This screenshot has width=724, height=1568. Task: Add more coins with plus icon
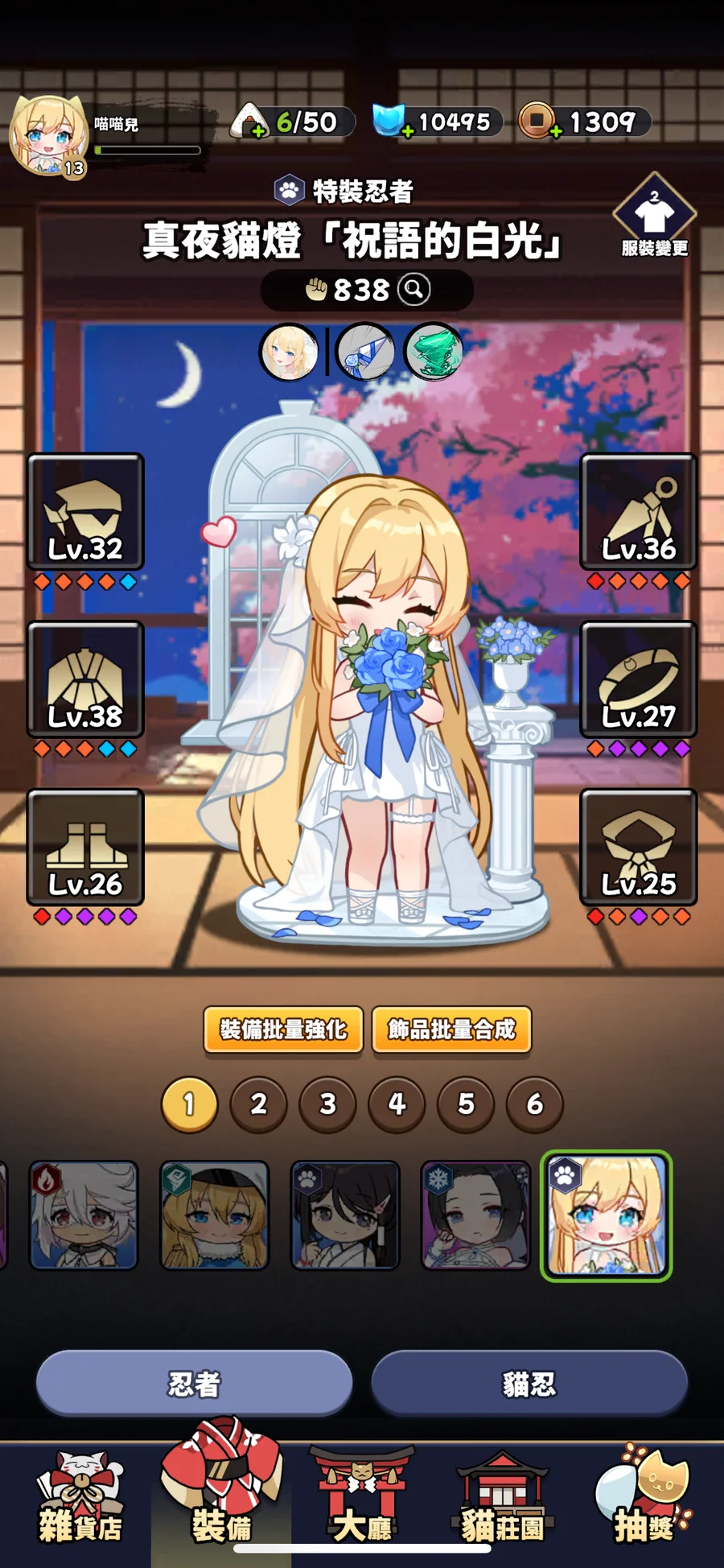coord(555,131)
